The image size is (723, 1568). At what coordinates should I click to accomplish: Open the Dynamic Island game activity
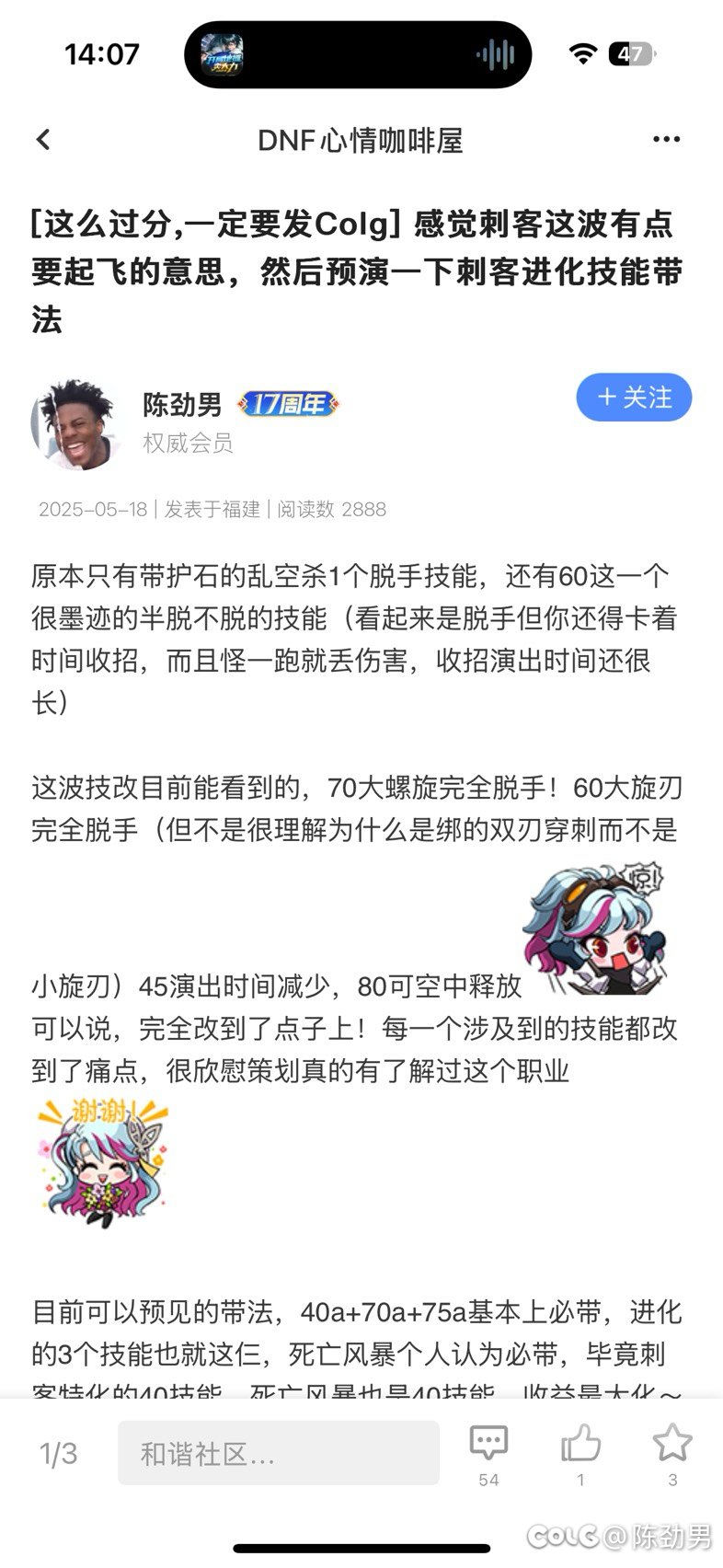[358, 54]
